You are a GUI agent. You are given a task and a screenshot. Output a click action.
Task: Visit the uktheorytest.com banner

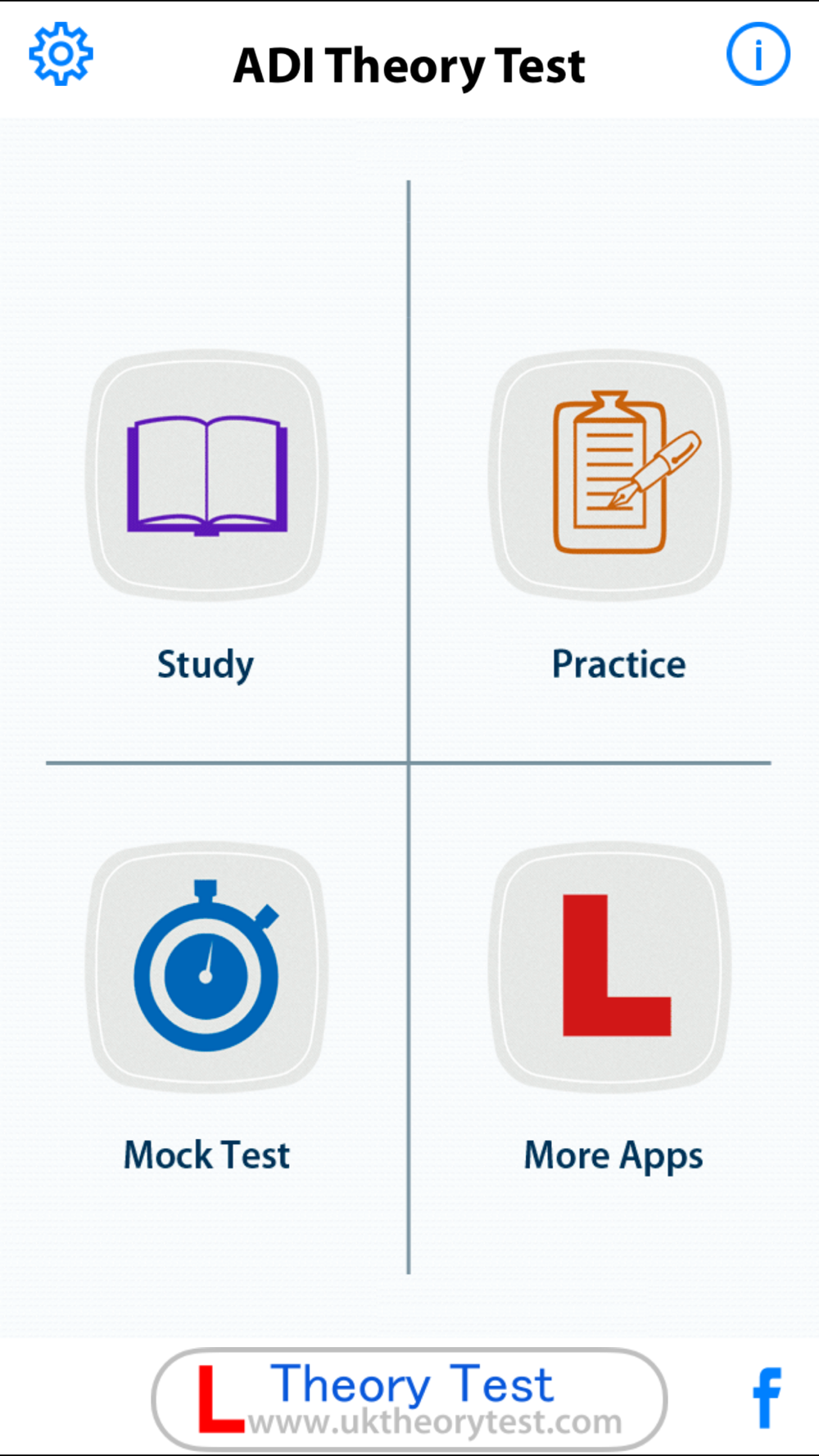(x=409, y=1399)
